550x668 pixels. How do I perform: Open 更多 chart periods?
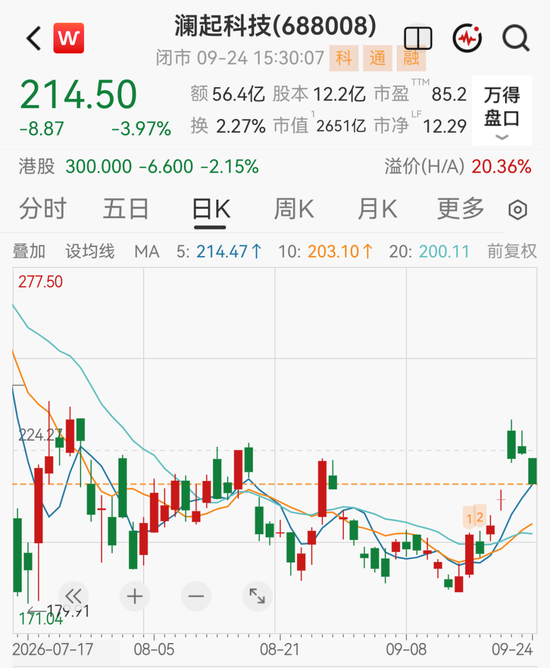[461, 209]
